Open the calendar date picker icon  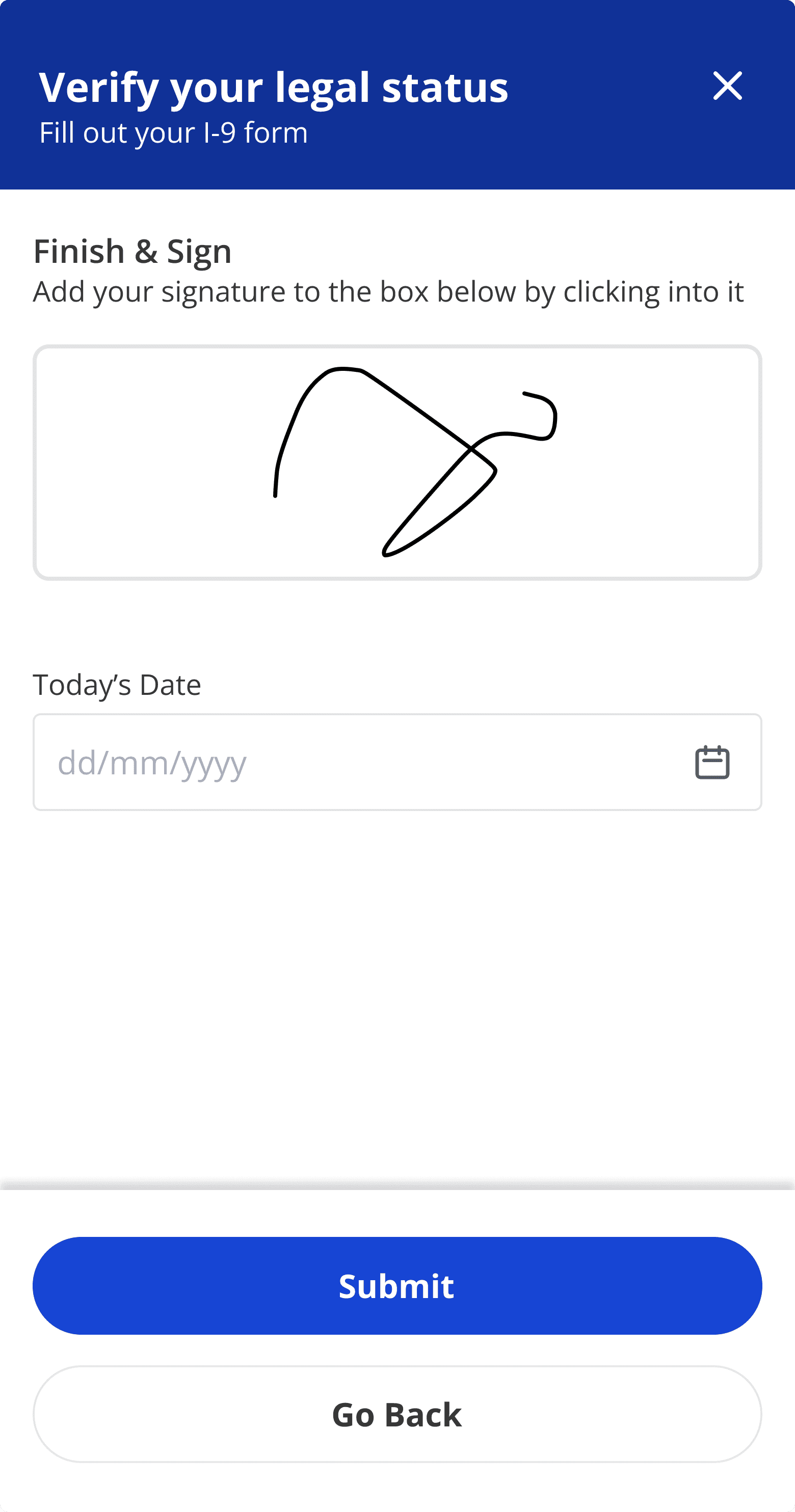point(712,763)
